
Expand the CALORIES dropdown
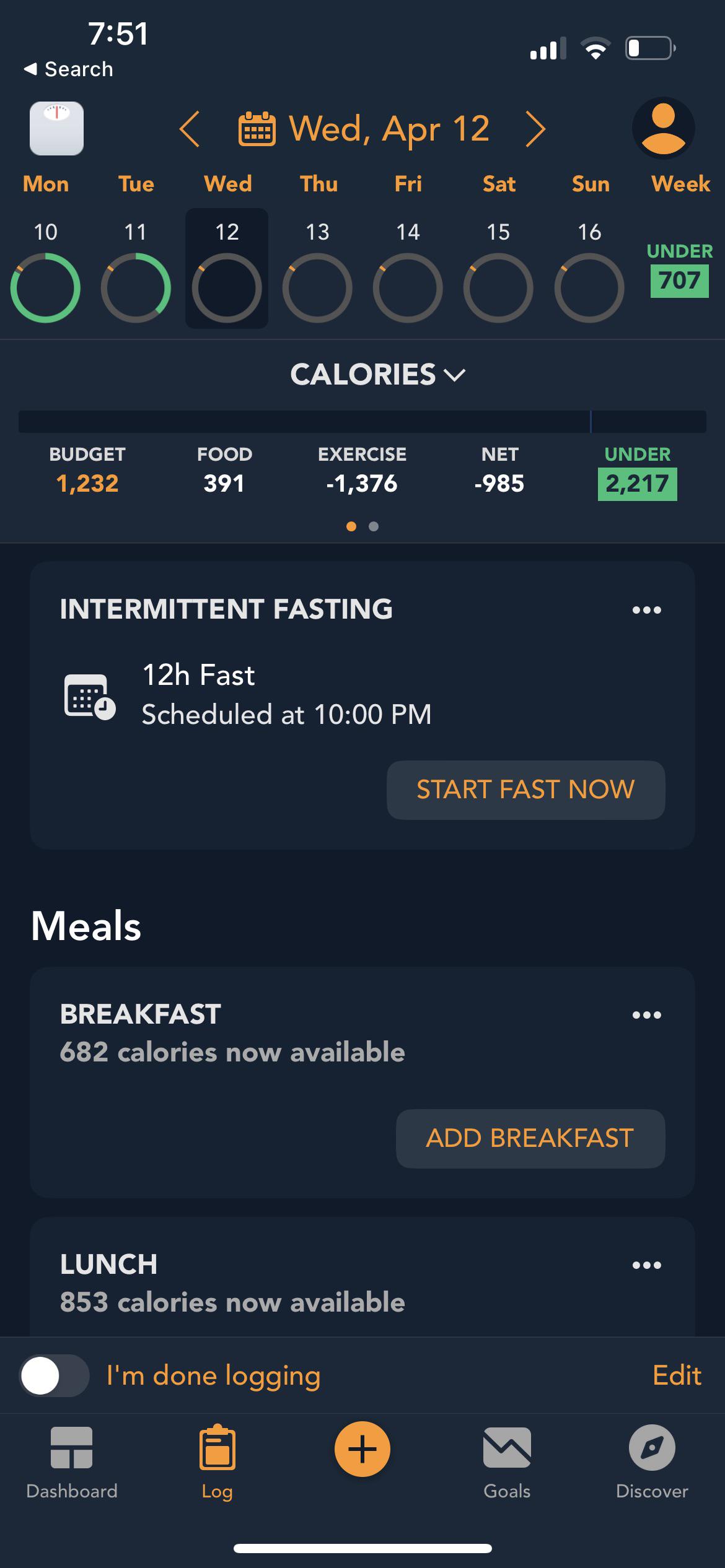coord(377,374)
